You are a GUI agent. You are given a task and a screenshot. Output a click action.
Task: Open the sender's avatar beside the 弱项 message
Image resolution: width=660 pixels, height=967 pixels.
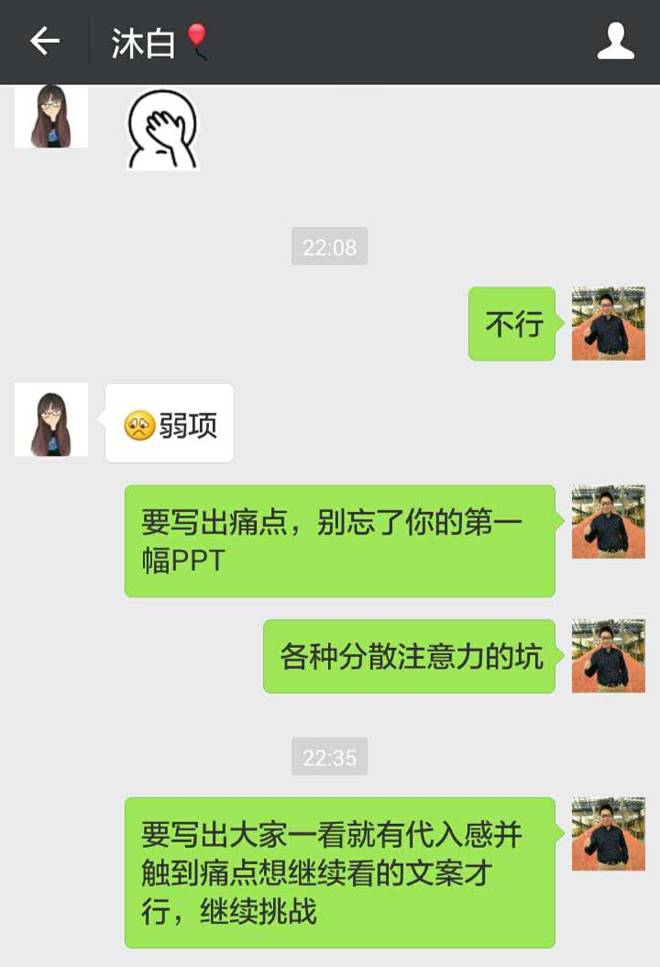[51, 420]
